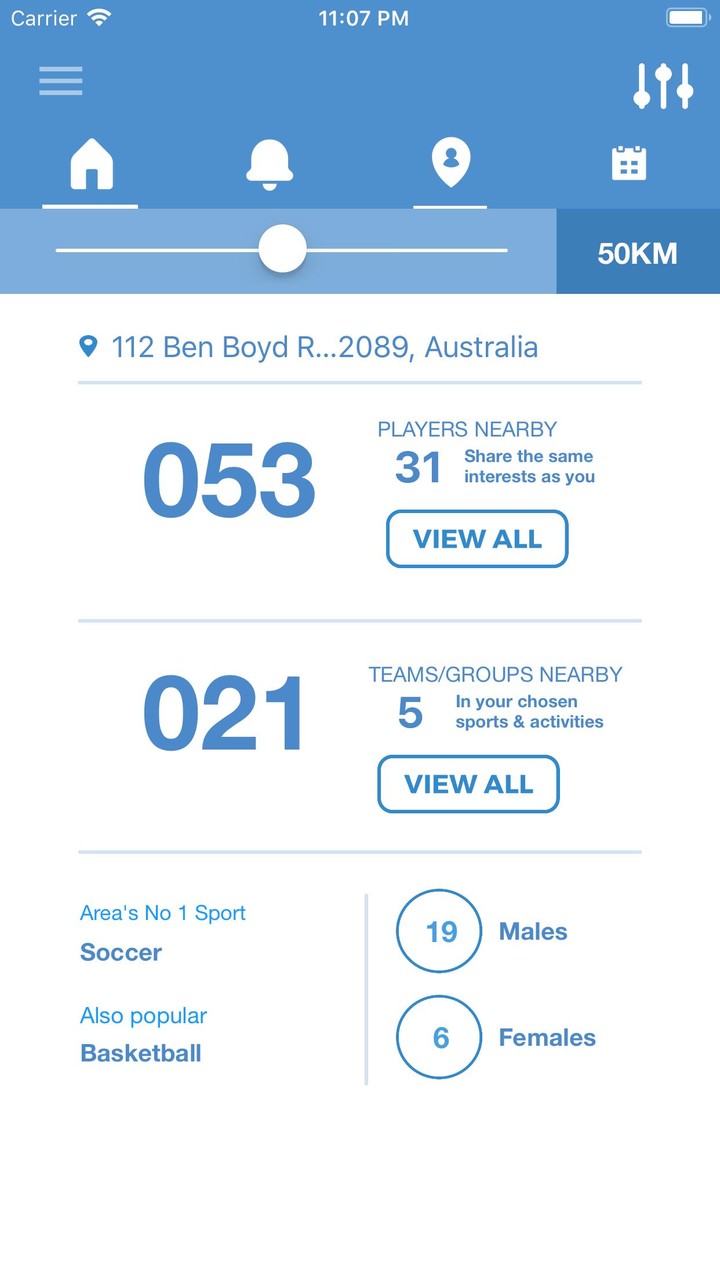Adjust the distance radius slider

(283, 249)
